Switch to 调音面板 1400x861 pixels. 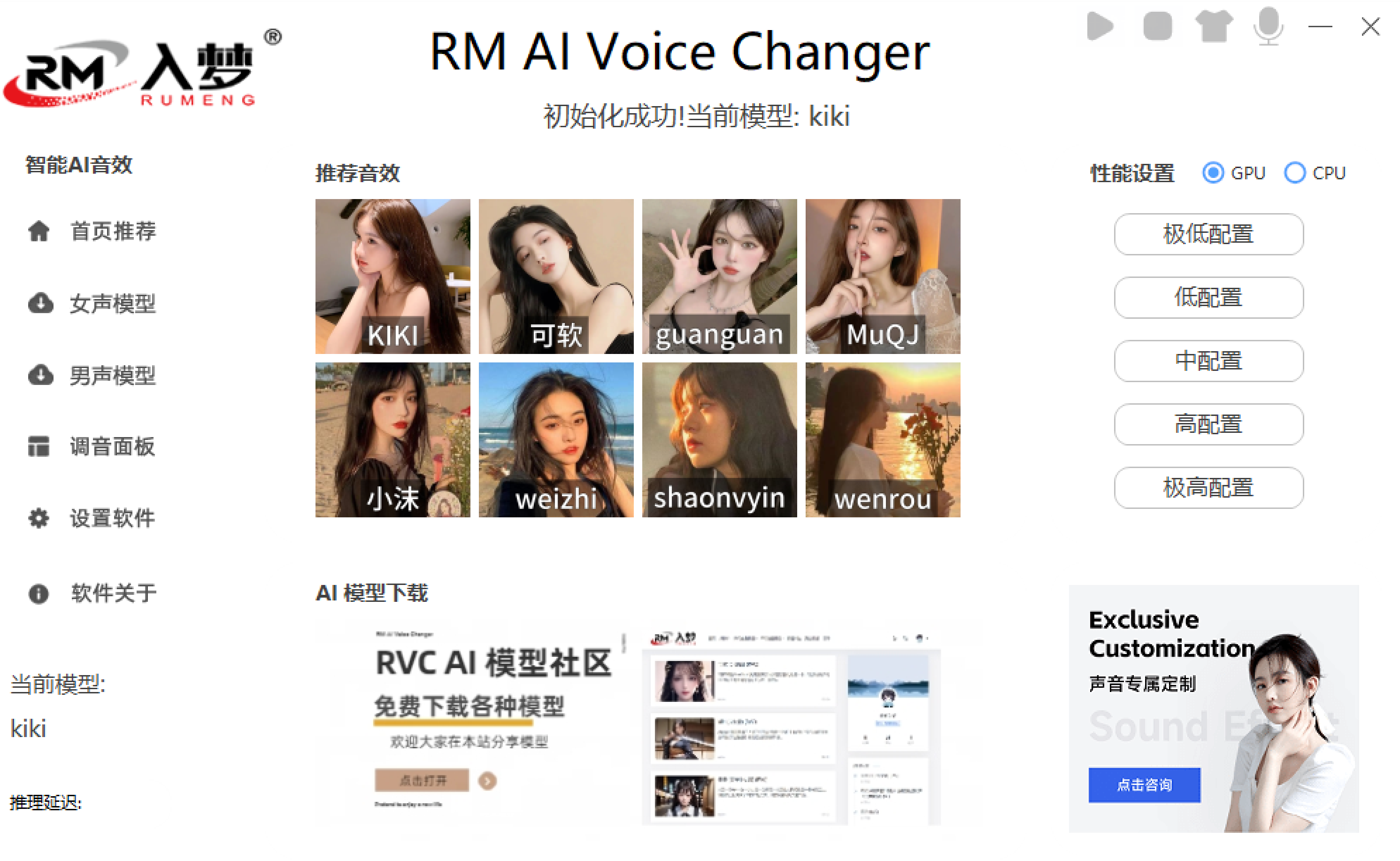[x=113, y=446]
